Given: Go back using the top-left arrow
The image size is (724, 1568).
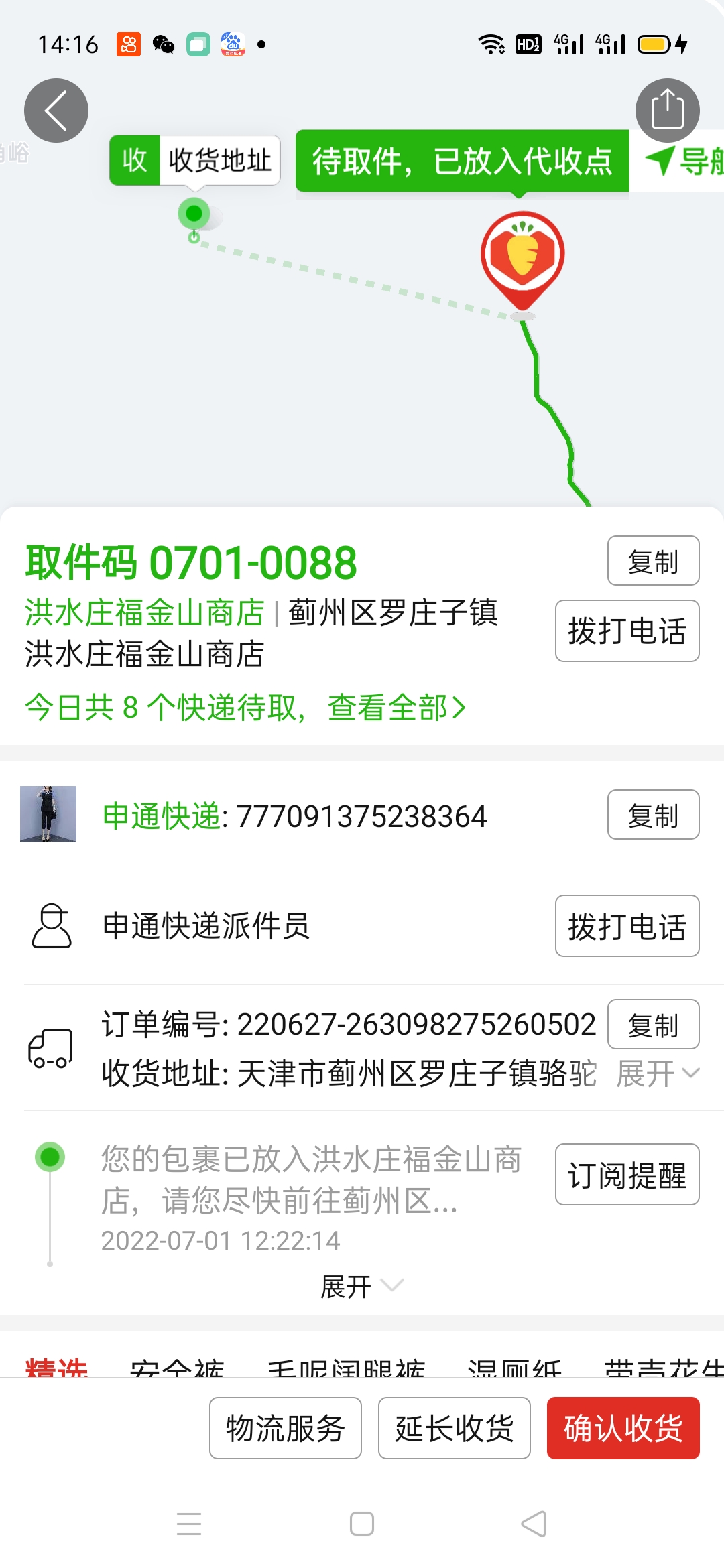Looking at the screenshot, I should click(x=56, y=111).
